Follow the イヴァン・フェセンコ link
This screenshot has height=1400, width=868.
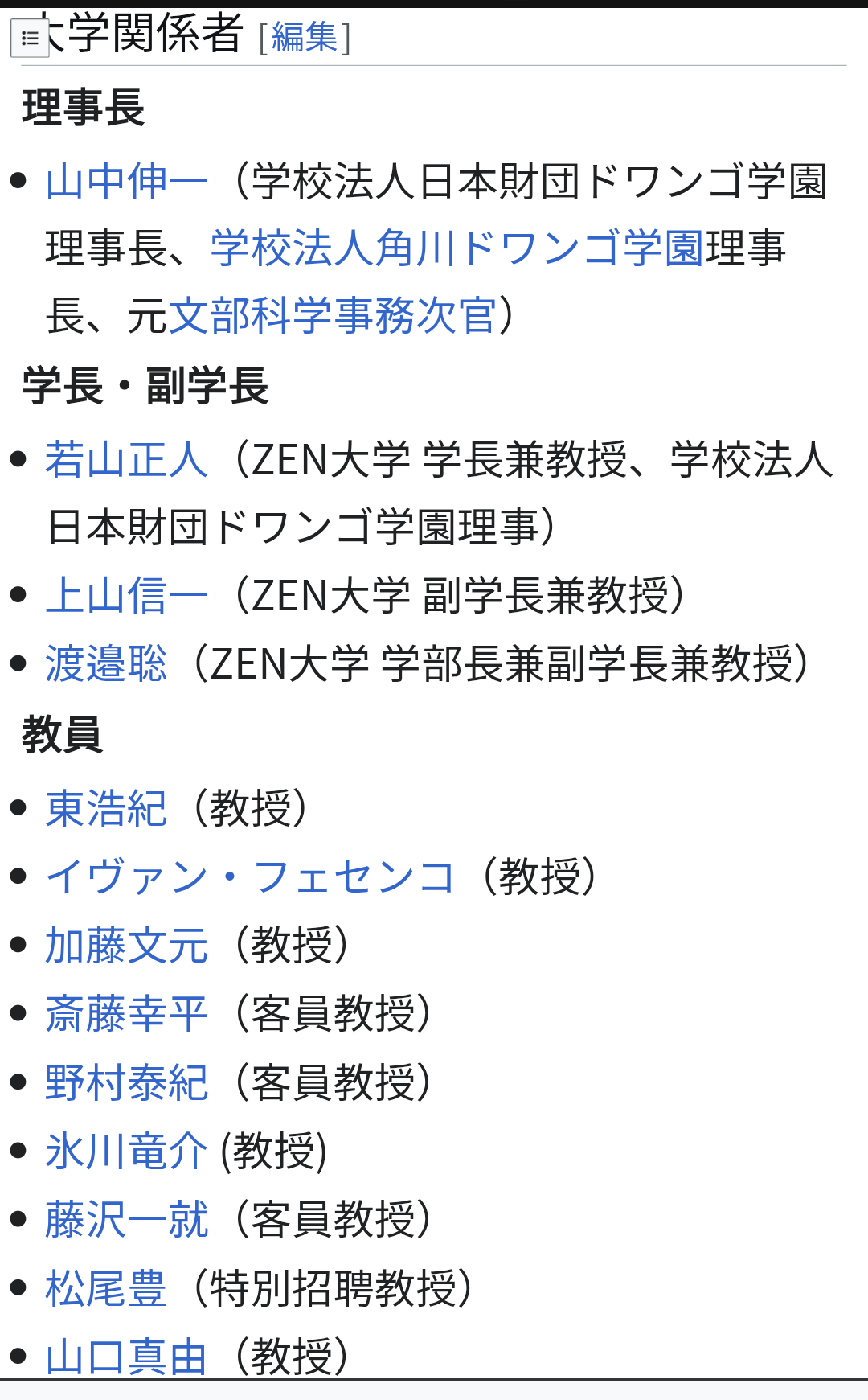point(250,877)
